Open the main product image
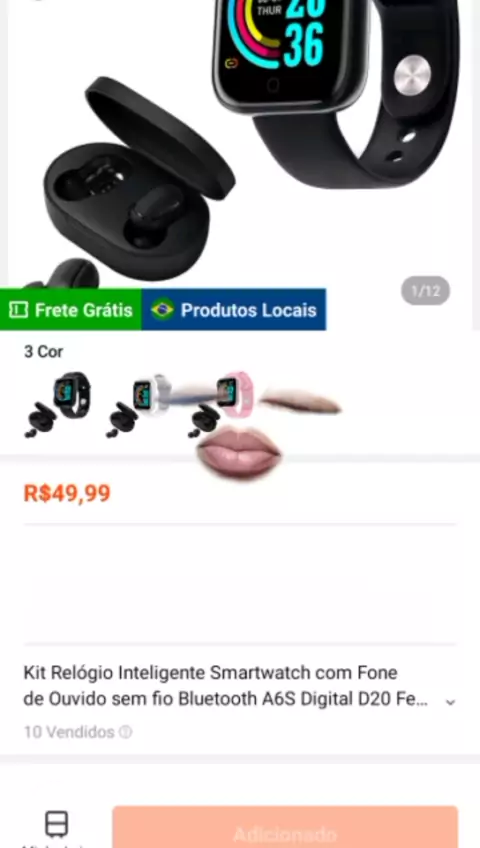The height and width of the screenshot is (848, 480). pos(240,144)
